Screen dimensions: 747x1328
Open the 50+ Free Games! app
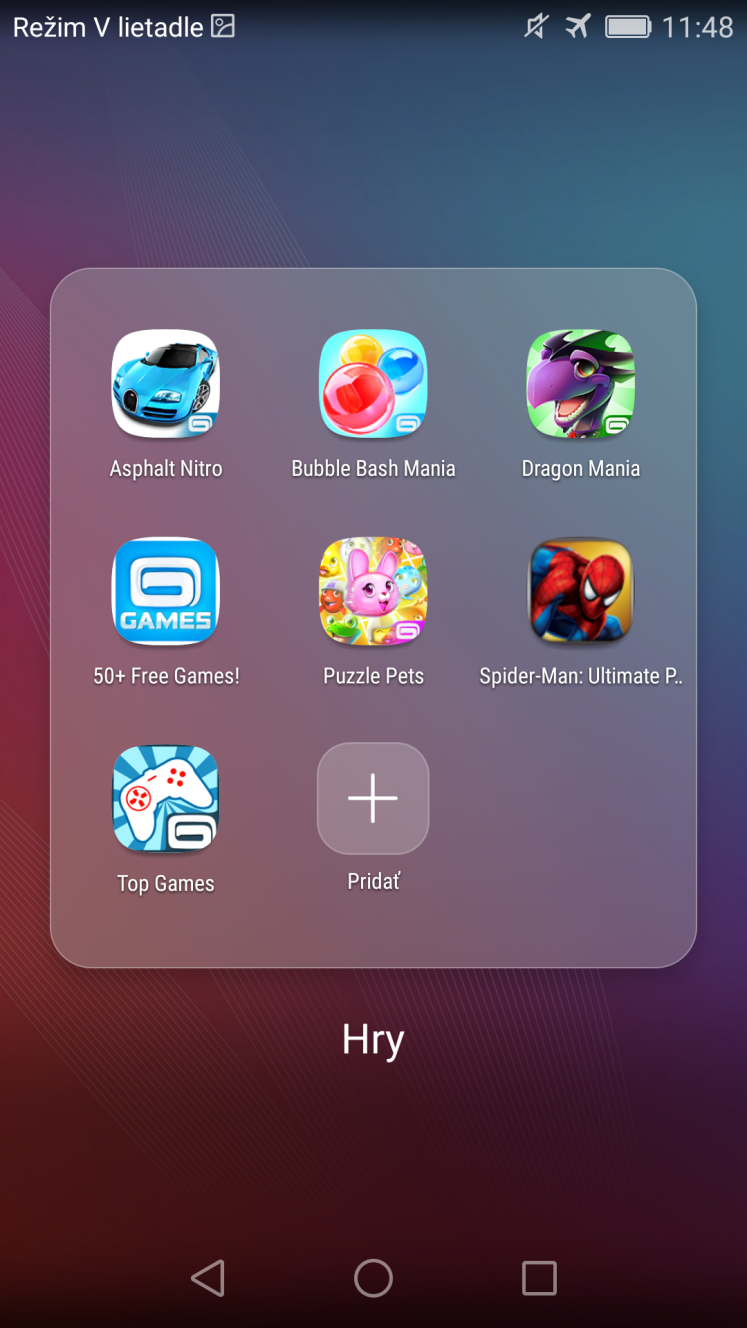tap(166, 592)
